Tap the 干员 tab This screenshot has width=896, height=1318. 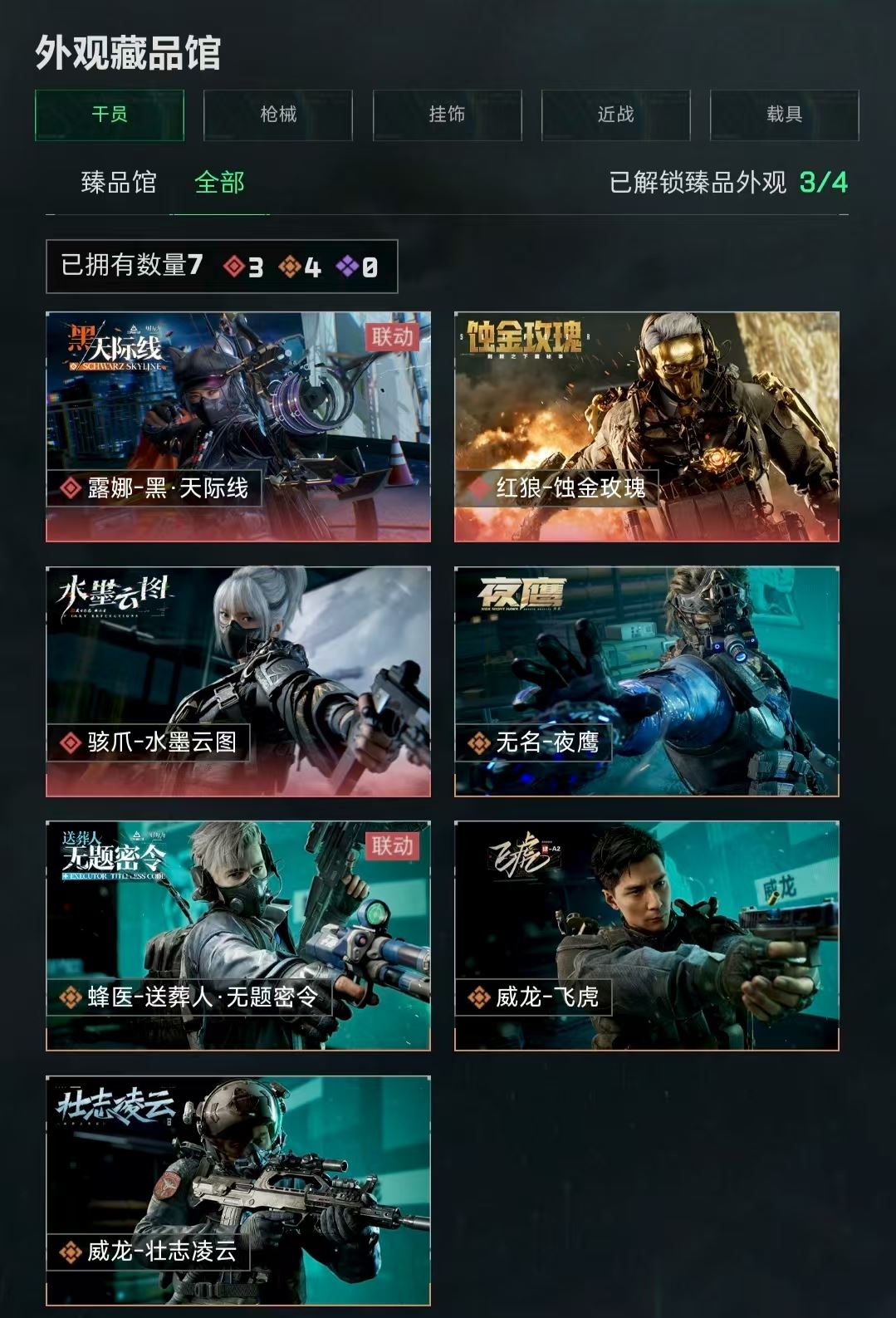(110, 115)
